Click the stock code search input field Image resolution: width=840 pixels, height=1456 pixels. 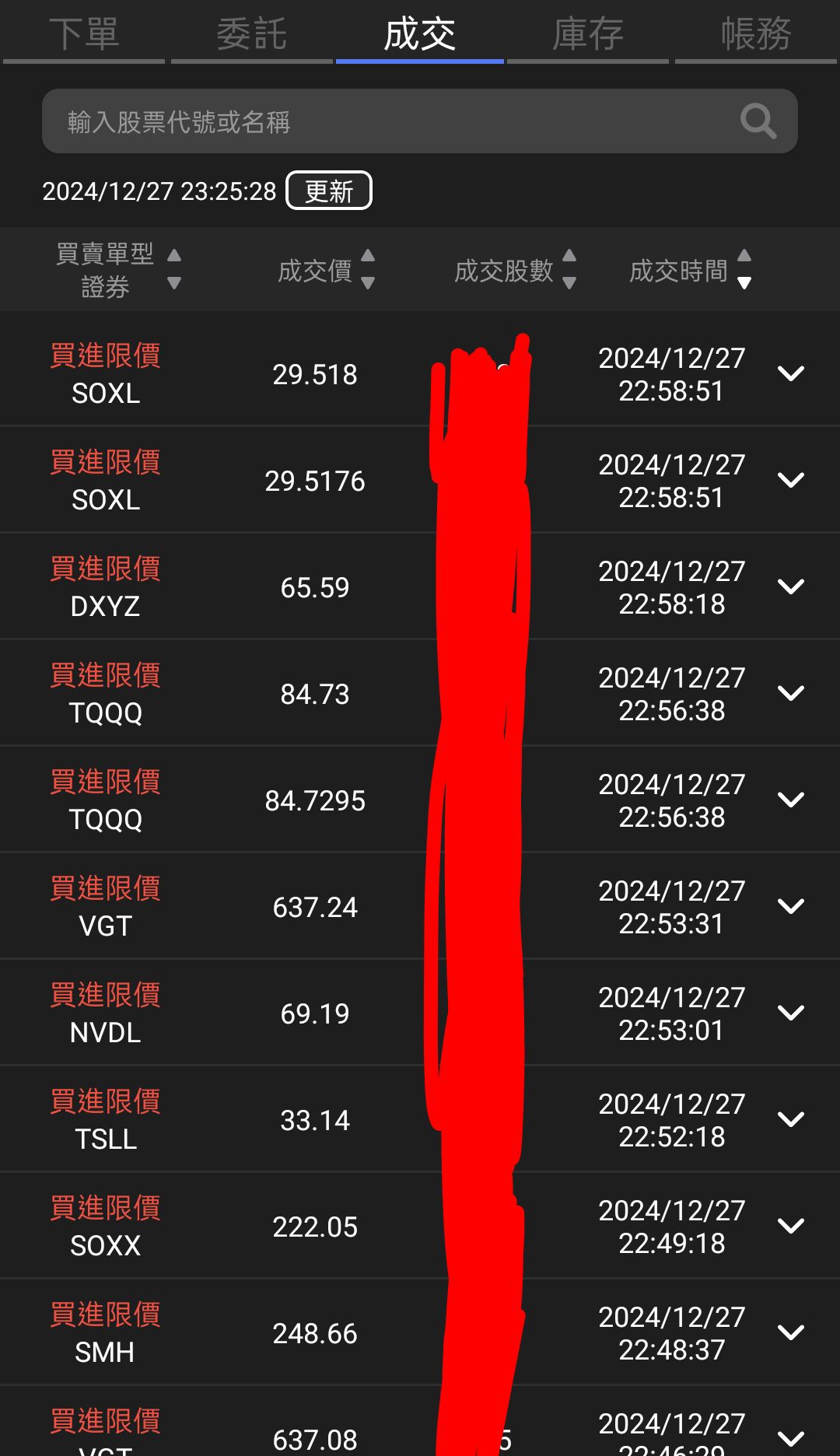[x=311, y=121]
